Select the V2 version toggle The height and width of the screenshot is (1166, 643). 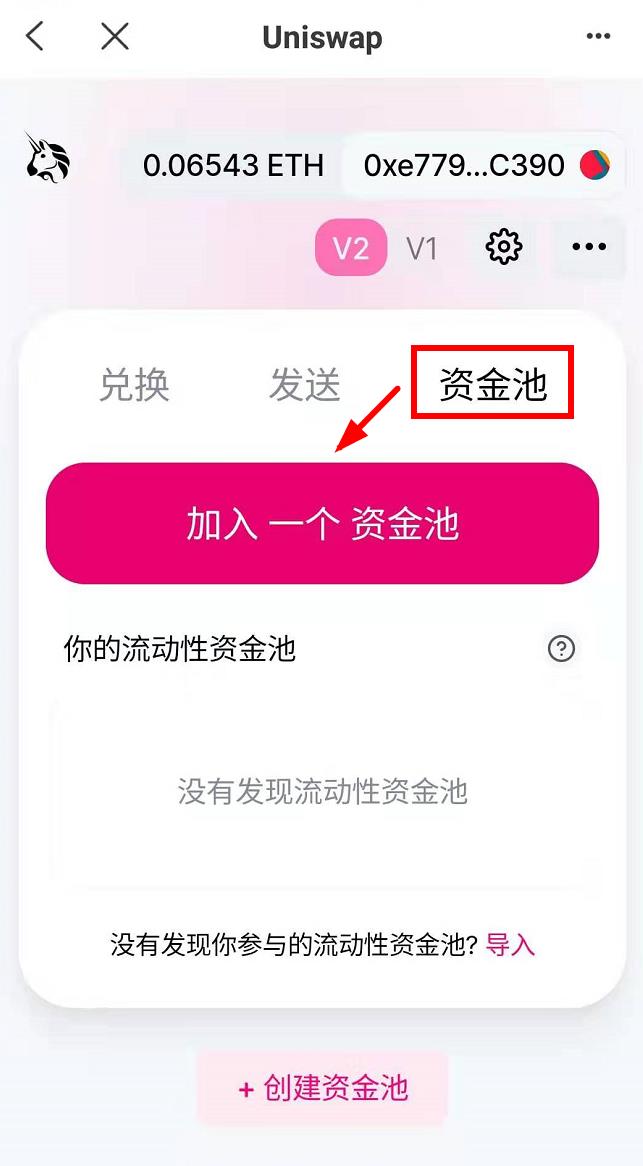pos(350,248)
